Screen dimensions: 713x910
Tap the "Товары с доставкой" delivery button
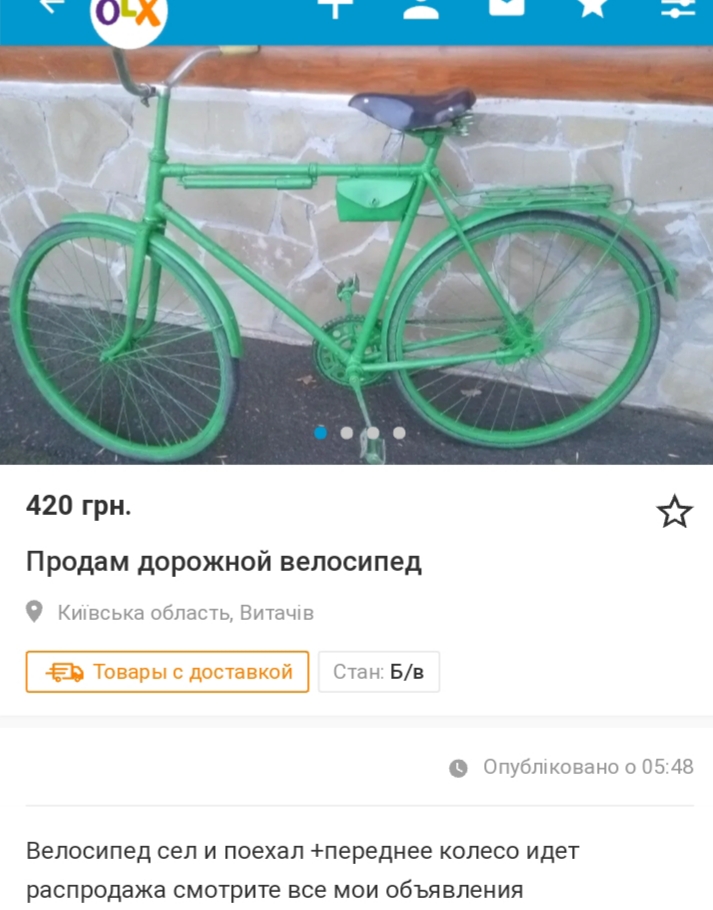pos(167,672)
